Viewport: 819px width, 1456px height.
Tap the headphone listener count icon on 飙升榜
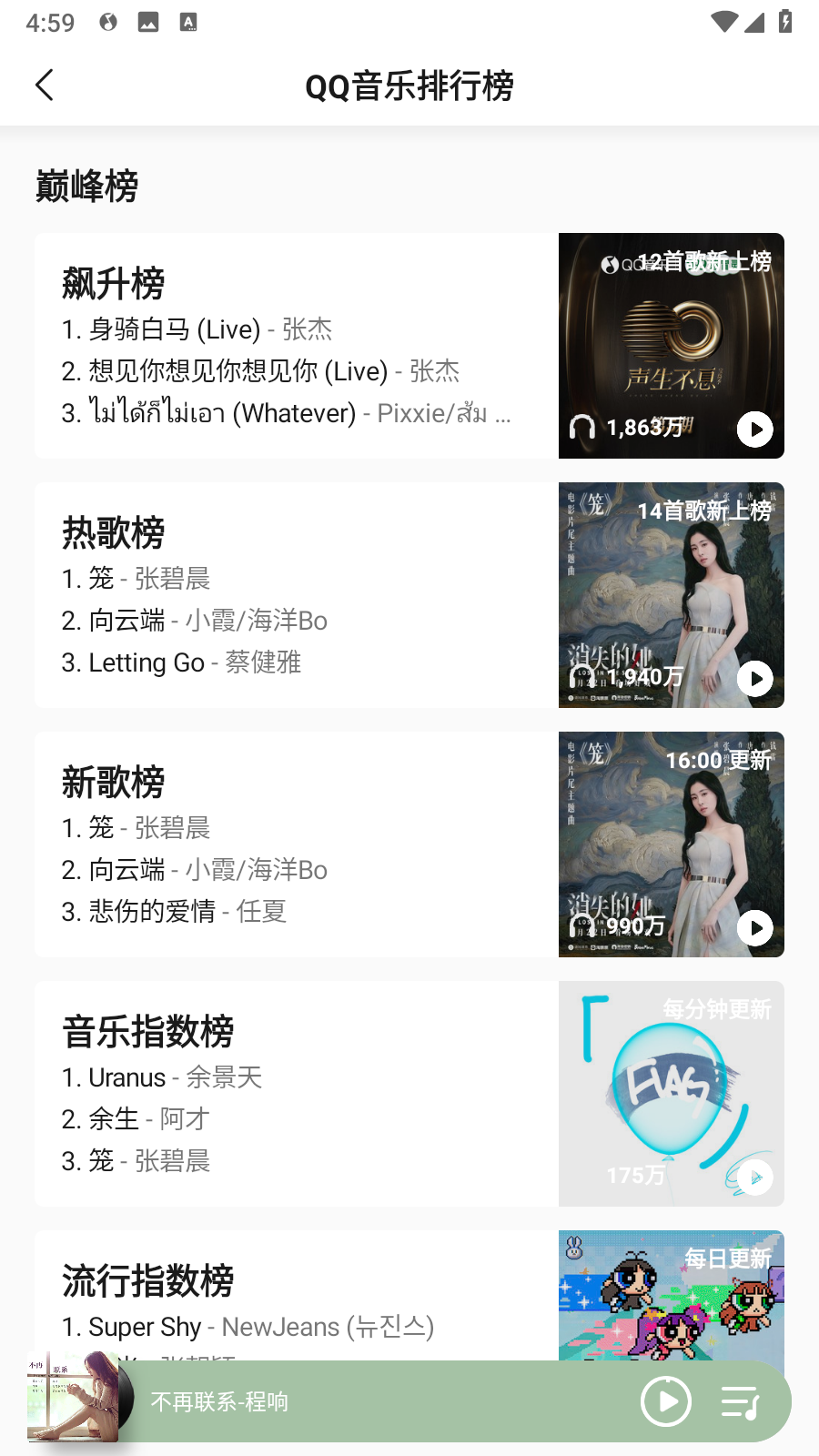point(583,427)
